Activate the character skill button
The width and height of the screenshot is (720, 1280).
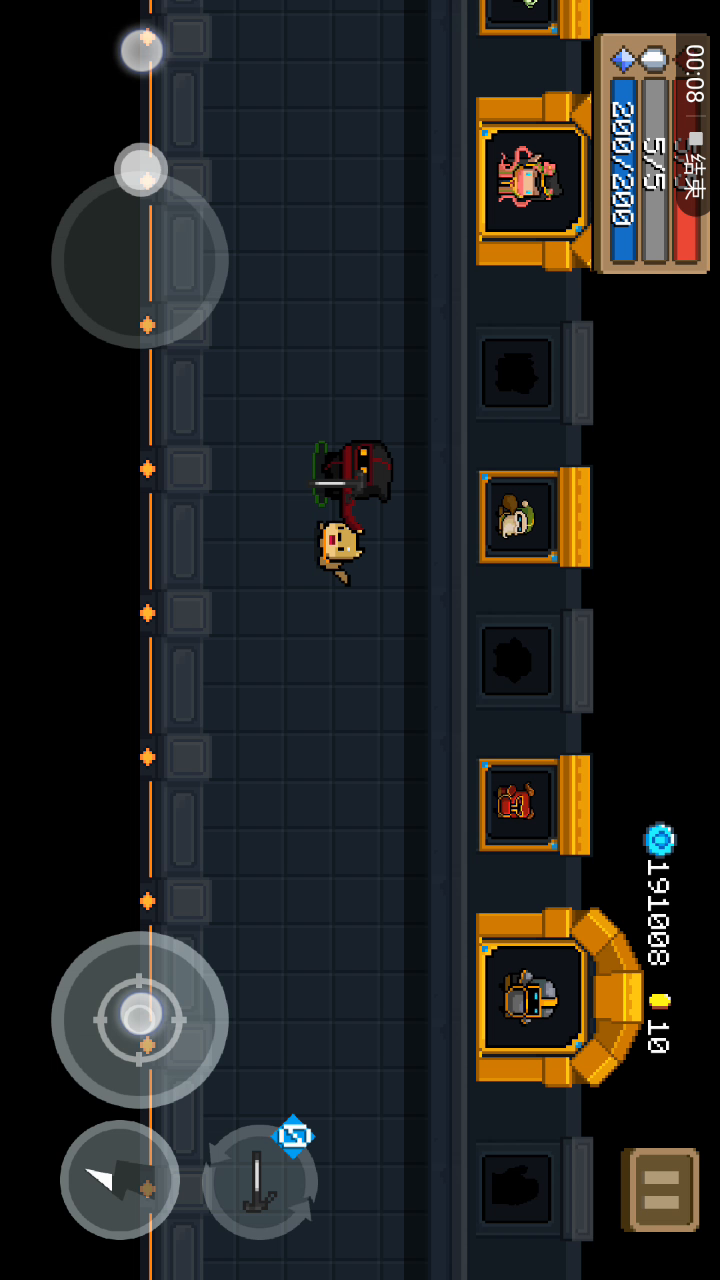click(120, 1180)
